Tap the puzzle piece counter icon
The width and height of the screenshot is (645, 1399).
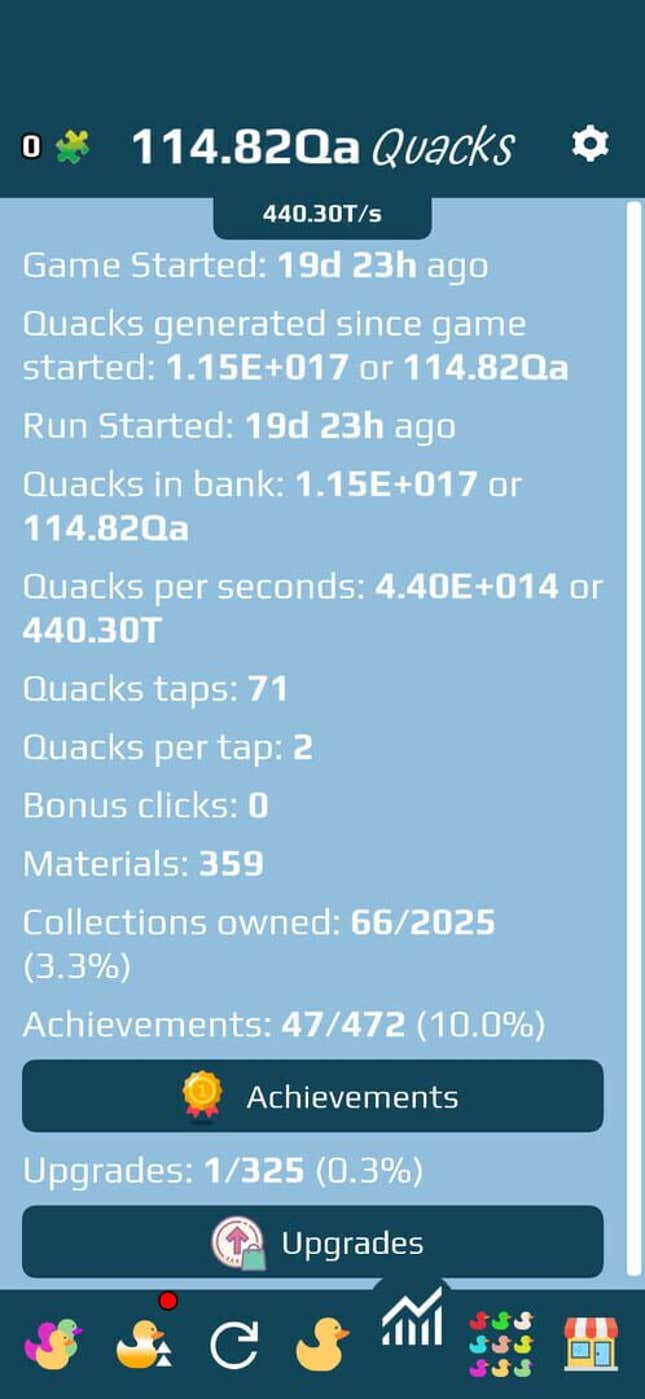(x=72, y=147)
